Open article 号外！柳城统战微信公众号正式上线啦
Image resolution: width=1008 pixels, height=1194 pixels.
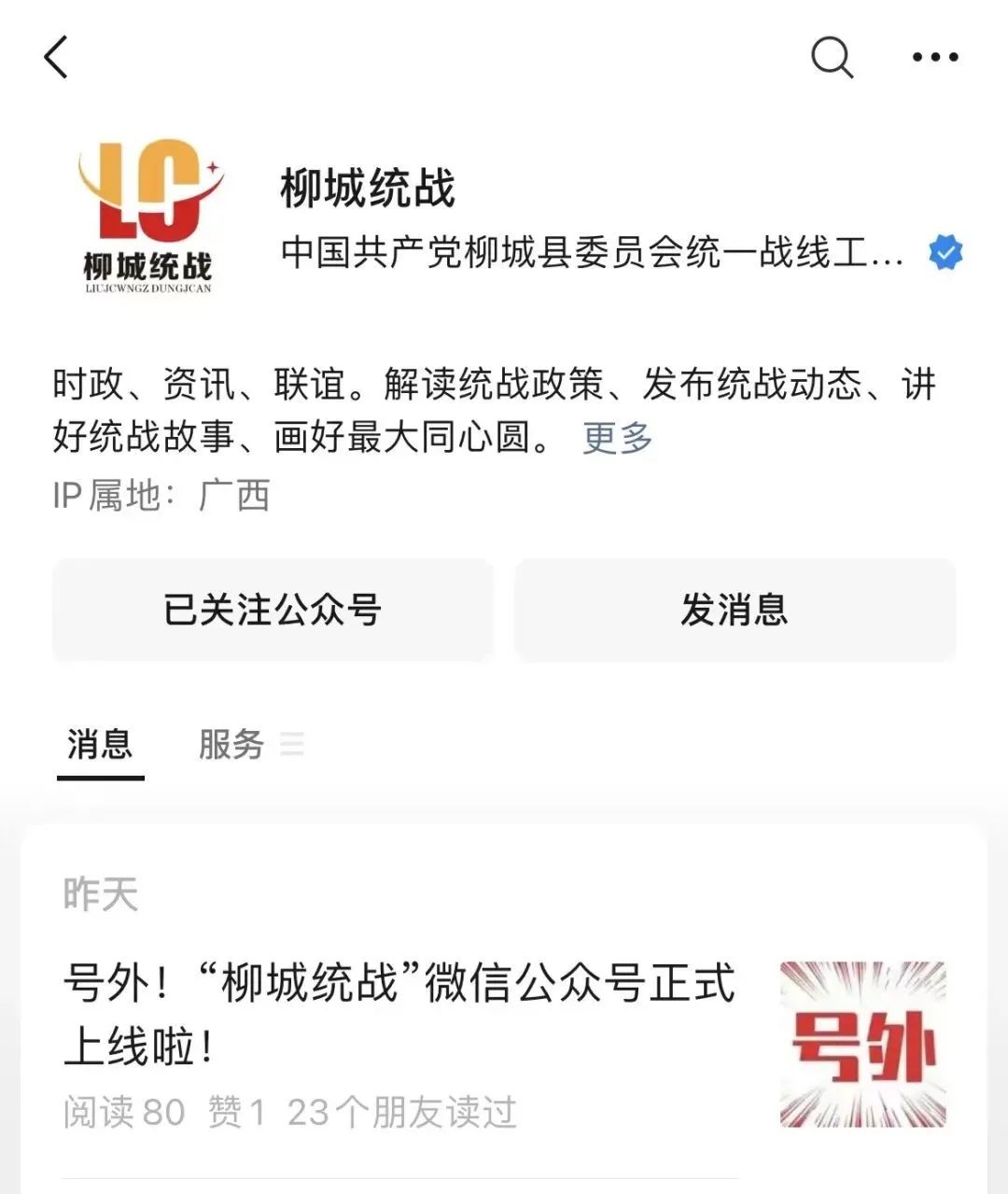click(399, 1015)
